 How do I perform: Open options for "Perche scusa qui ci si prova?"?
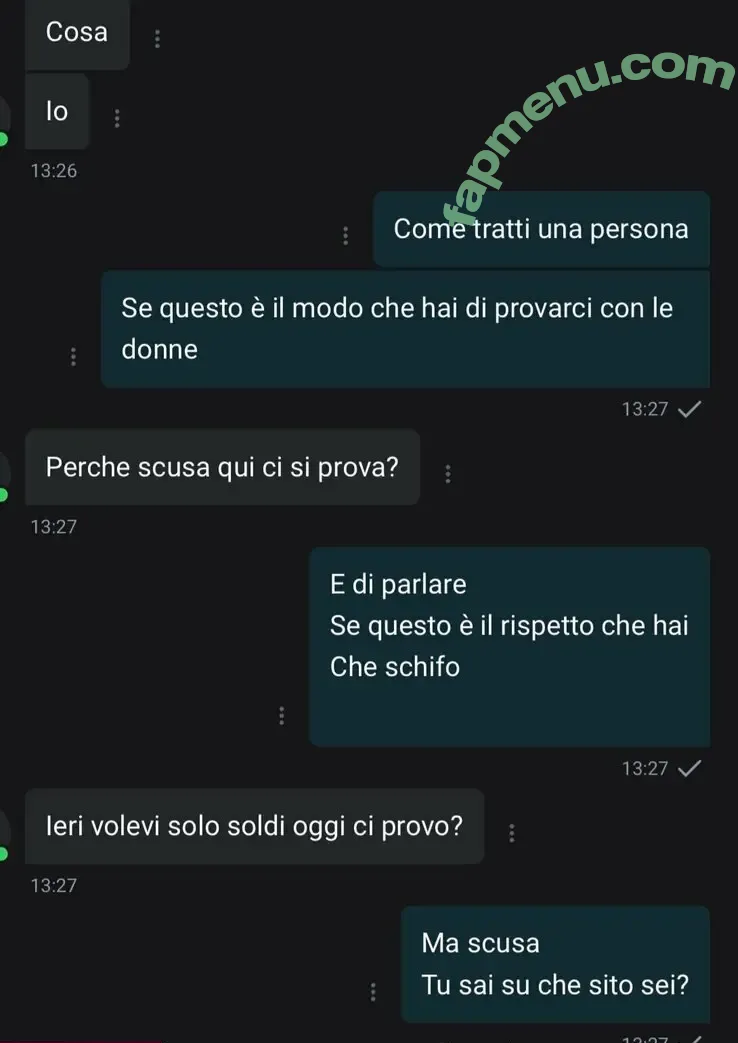pos(447,474)
